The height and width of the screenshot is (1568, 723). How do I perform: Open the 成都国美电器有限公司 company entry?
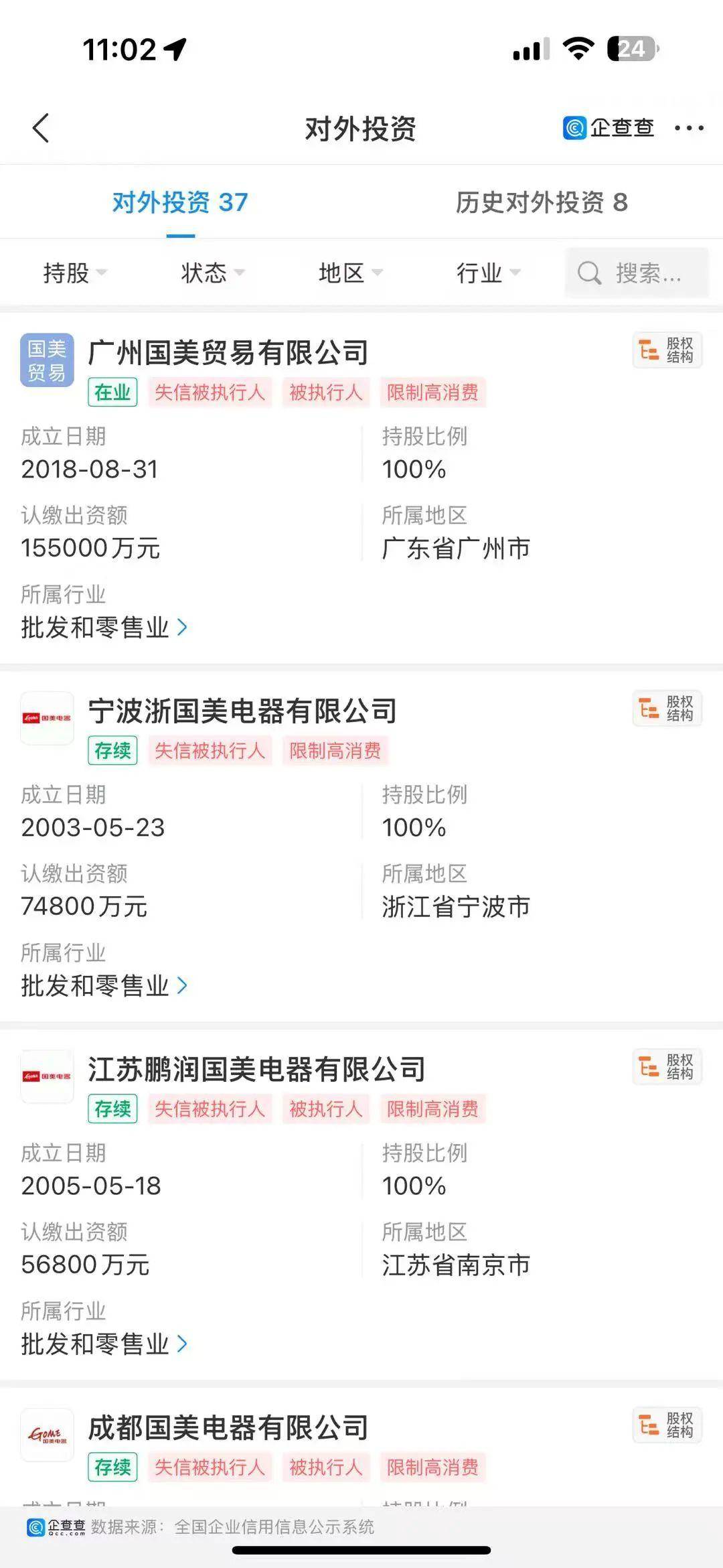228,1428
